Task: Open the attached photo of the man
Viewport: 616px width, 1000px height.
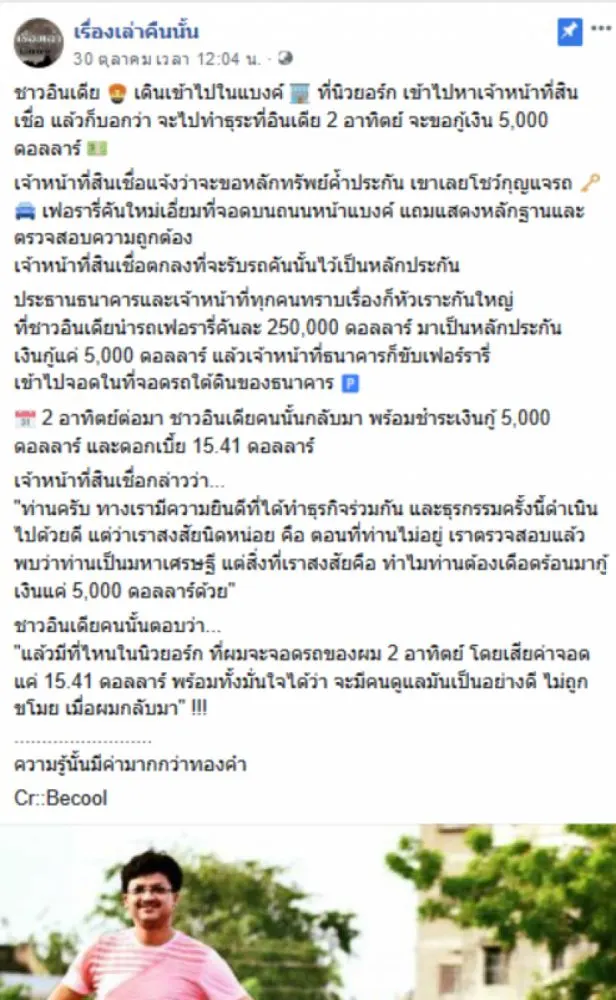Action: point(307,912)
